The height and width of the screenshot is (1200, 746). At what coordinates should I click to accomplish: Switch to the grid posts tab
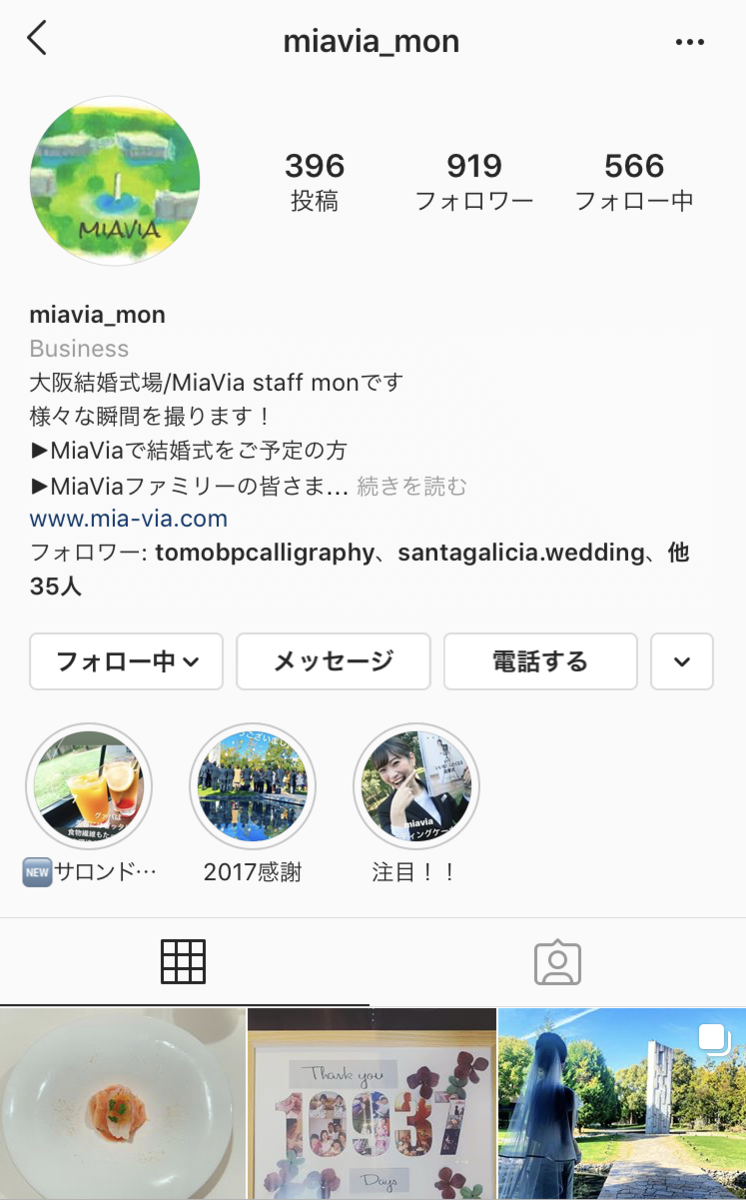183,962
